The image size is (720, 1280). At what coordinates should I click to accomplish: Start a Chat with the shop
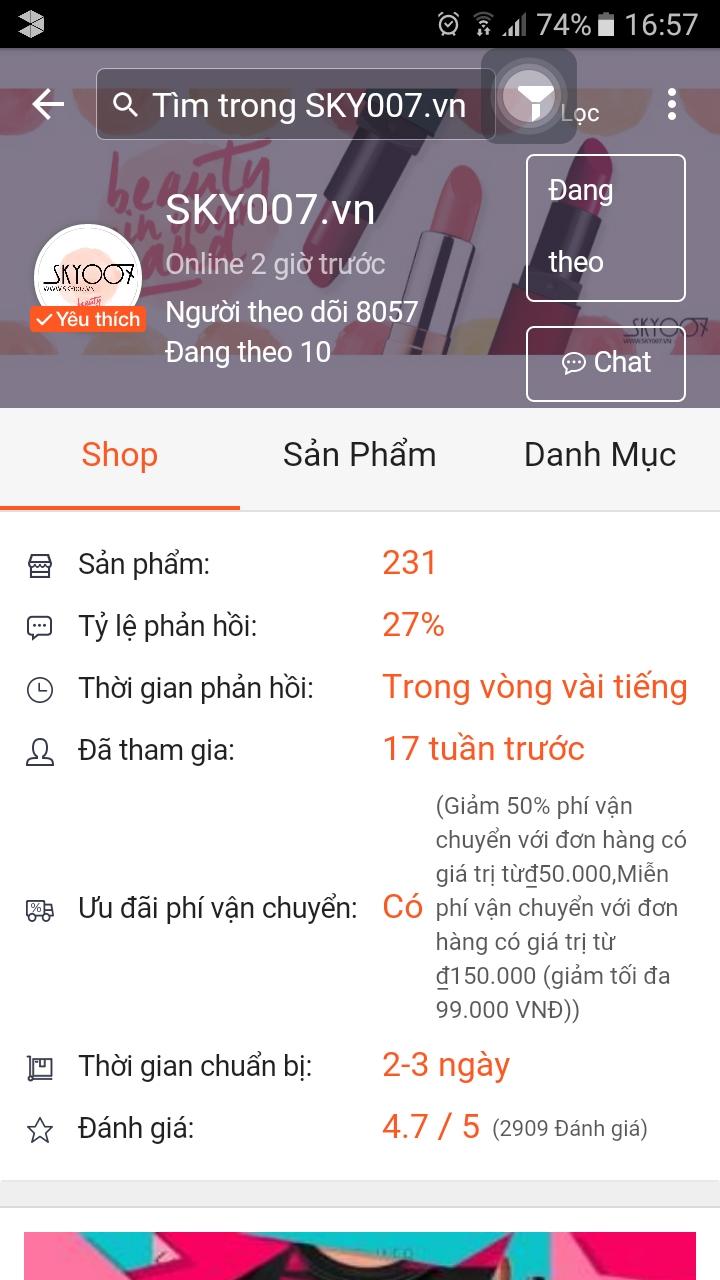point(605,363)
